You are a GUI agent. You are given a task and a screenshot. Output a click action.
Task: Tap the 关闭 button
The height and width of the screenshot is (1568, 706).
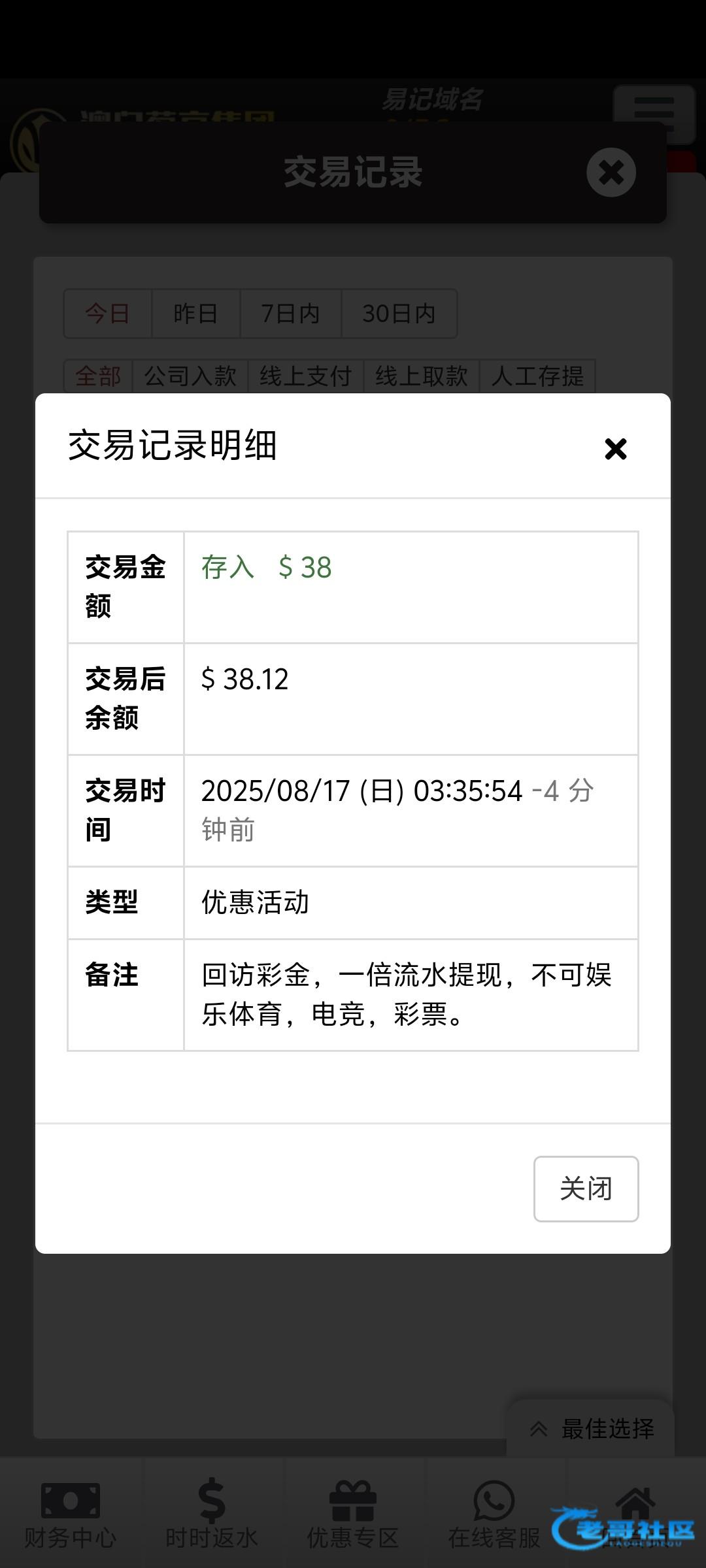(x=586, y=1188)
